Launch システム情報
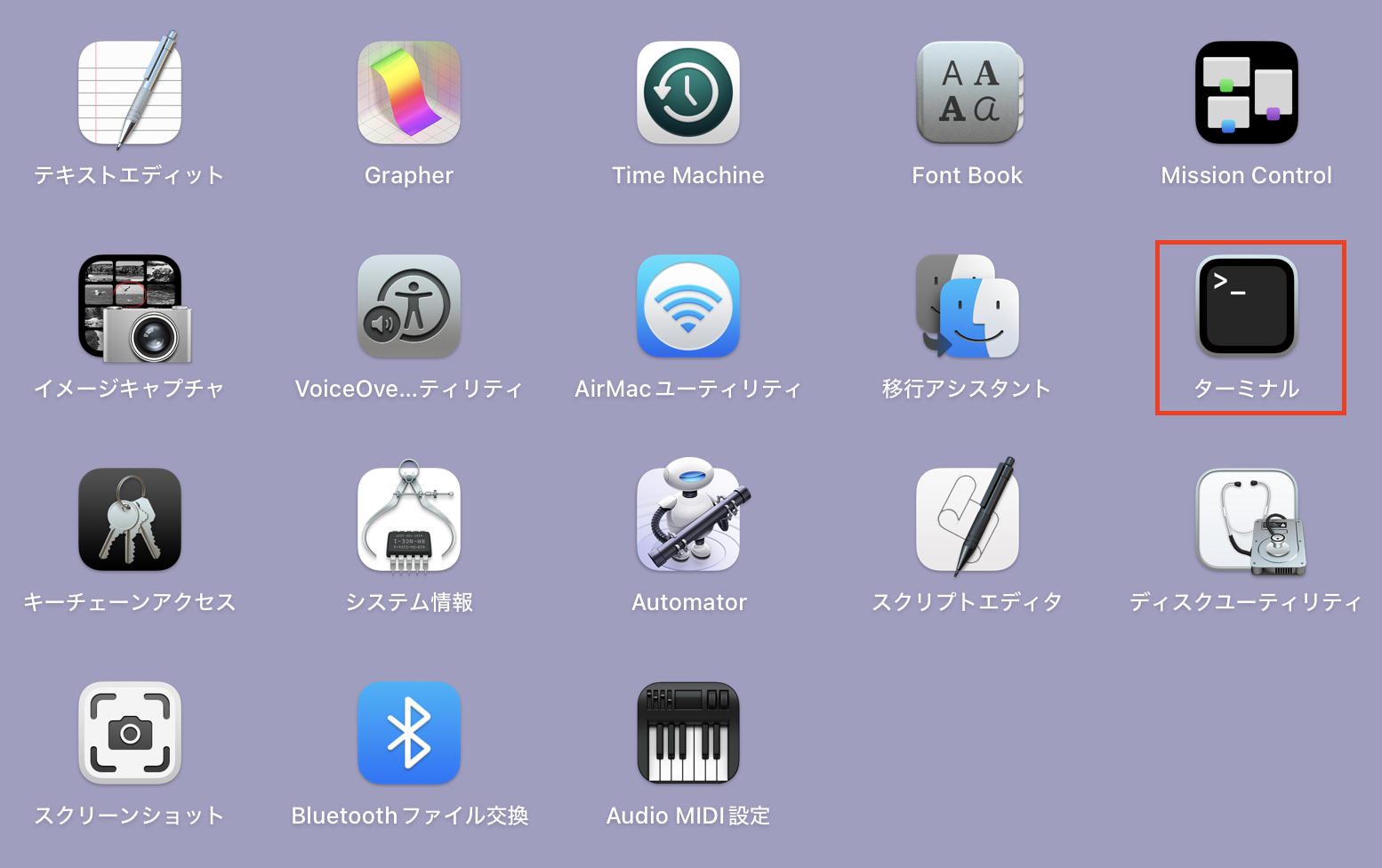1382x868 pixels. click(409, 519)
